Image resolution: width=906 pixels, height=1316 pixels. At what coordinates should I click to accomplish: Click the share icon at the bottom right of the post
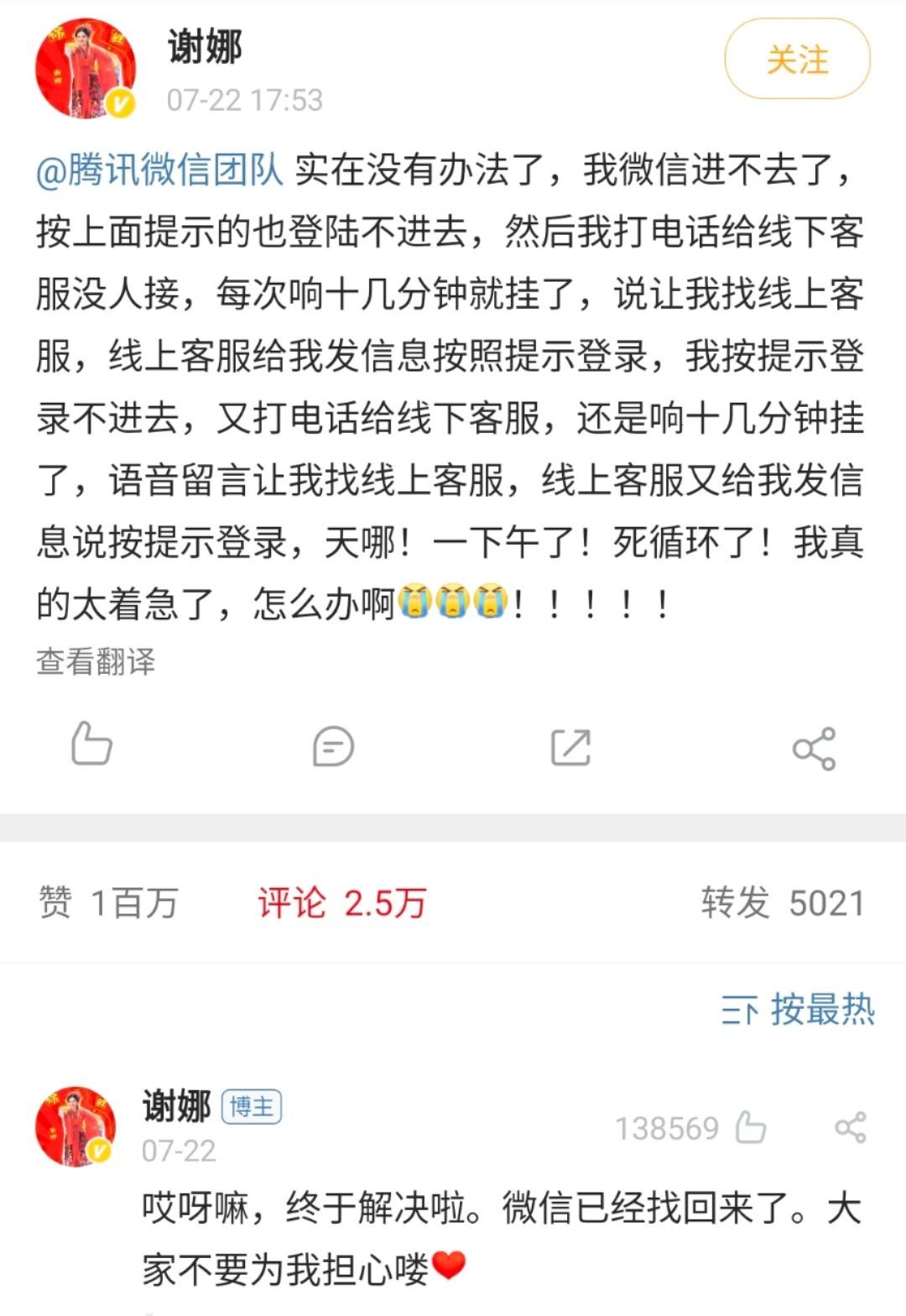[812, 747]
